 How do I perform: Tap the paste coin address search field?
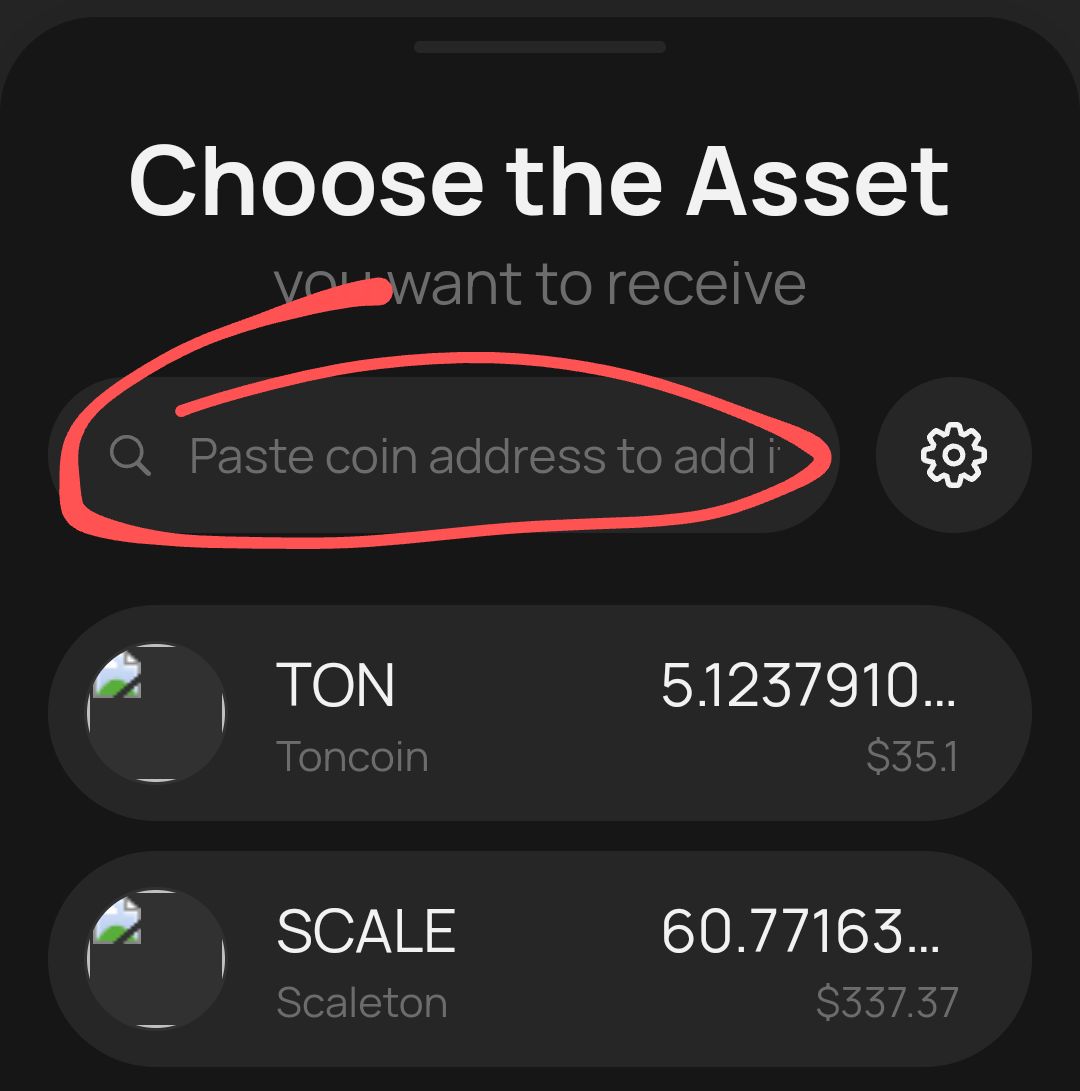[x=444, y=455]
